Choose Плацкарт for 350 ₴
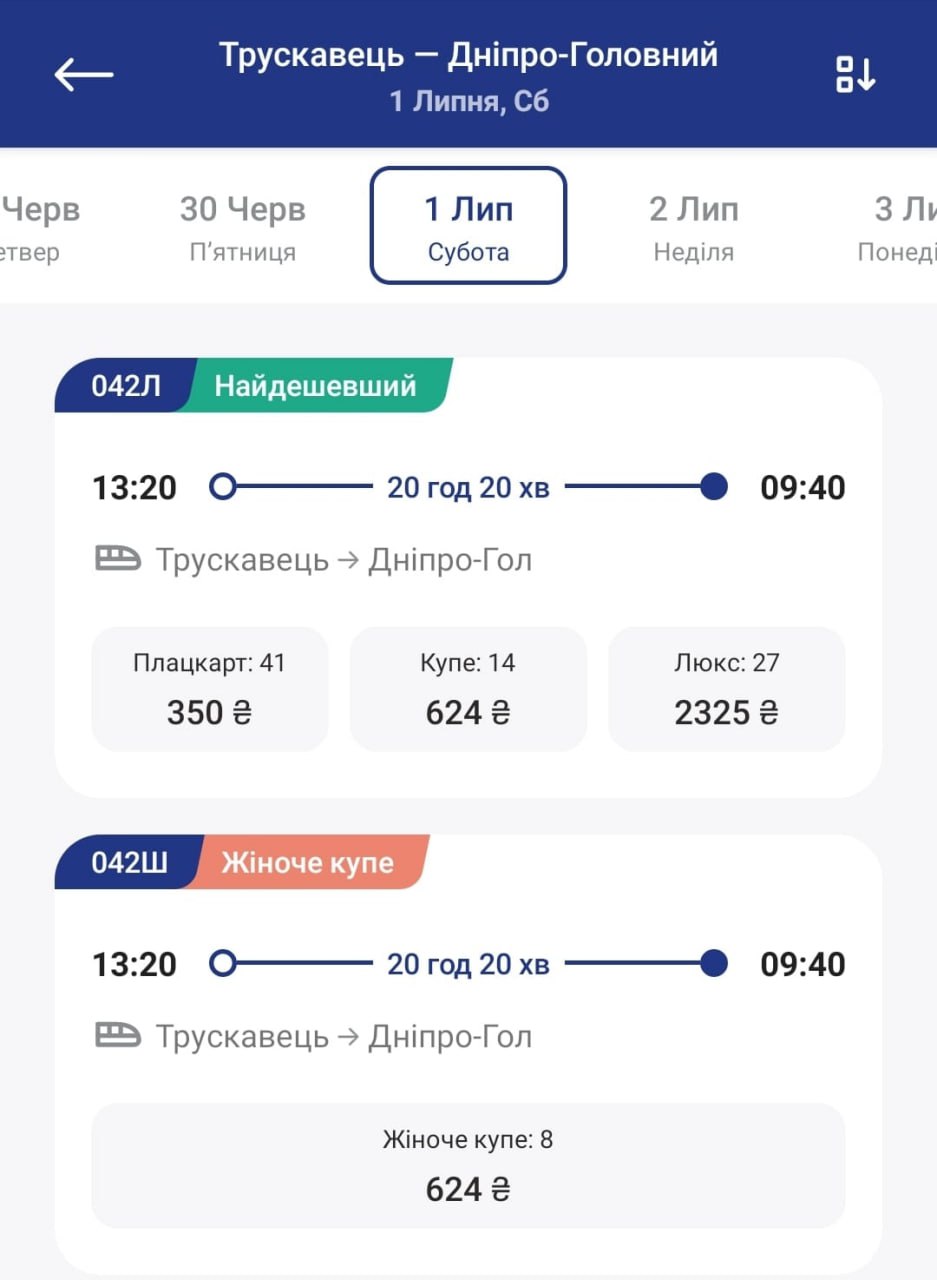The height and width of the screenshot is (1280, 937). 209,689
